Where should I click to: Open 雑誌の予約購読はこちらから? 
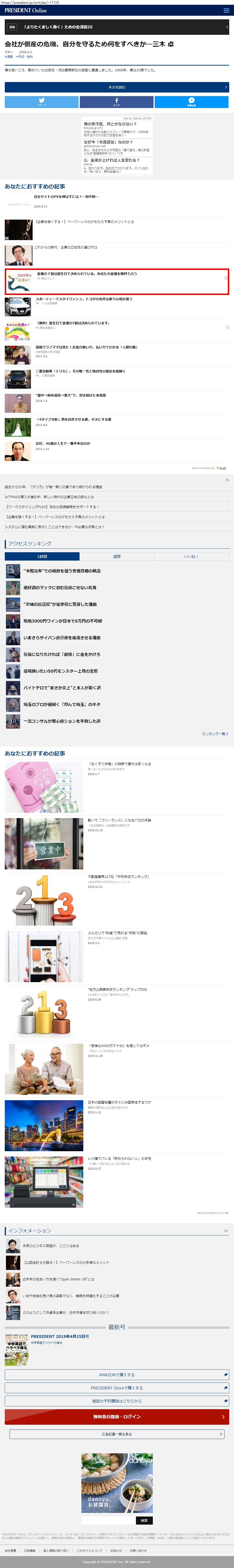tap(117, 1401)
